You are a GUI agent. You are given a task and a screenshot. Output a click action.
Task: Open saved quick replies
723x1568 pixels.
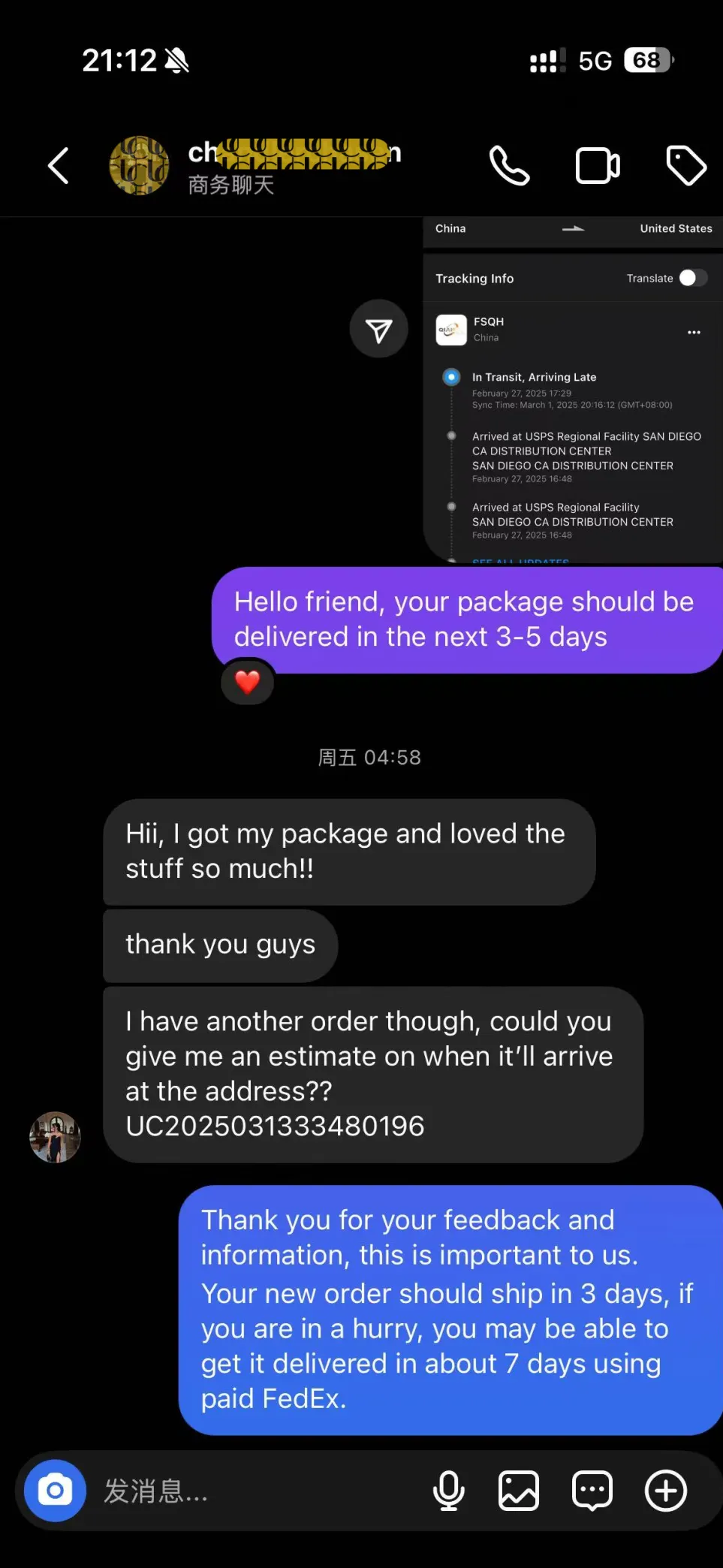tap(592, 1491)
